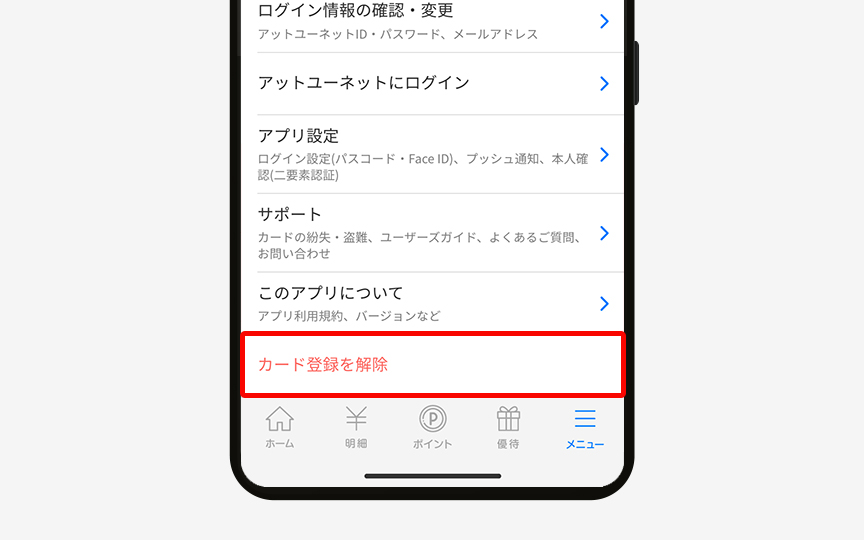This screenshot has height=540, width=864.
Task: Select the メニュー tab
Action: [x=585, y=427]
